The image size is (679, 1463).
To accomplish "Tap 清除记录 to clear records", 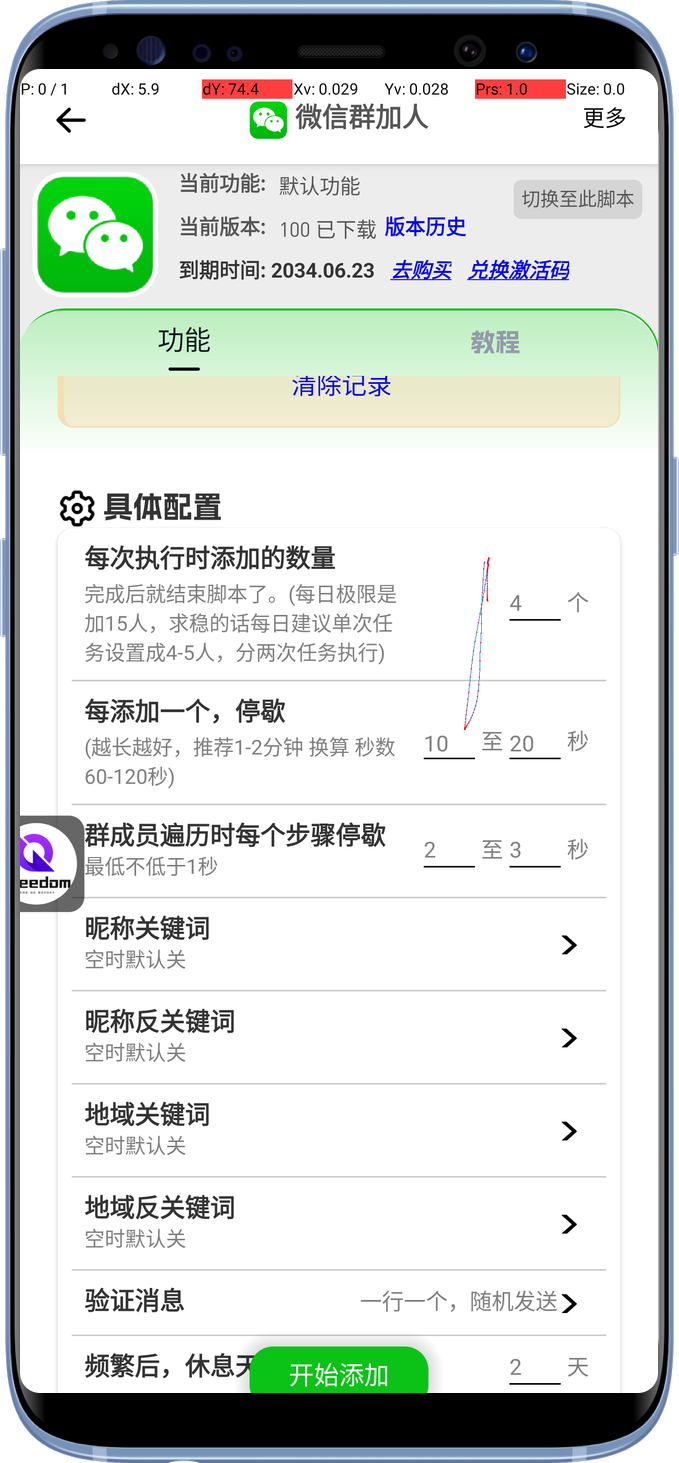I will coord(341,387).
